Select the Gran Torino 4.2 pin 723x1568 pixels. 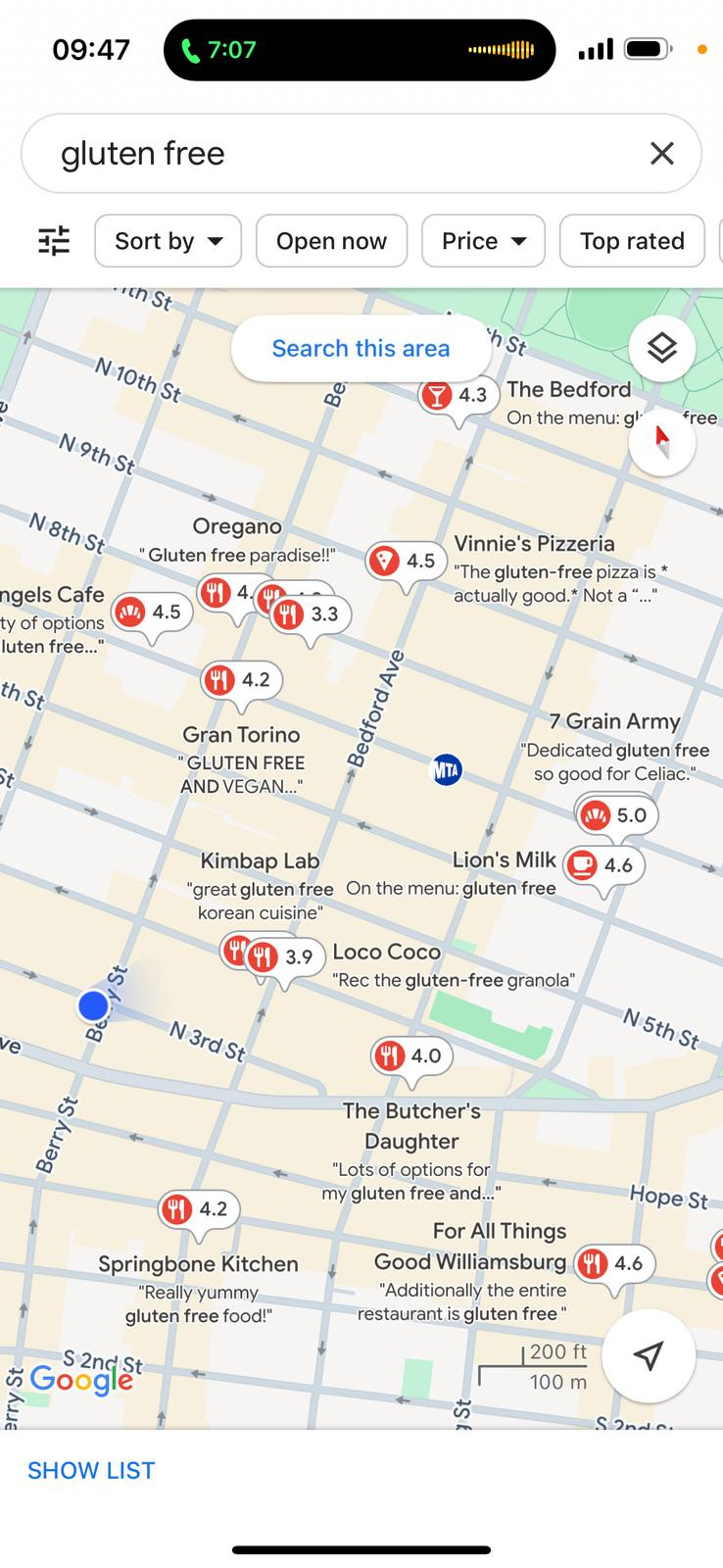(x=241, y=681)
